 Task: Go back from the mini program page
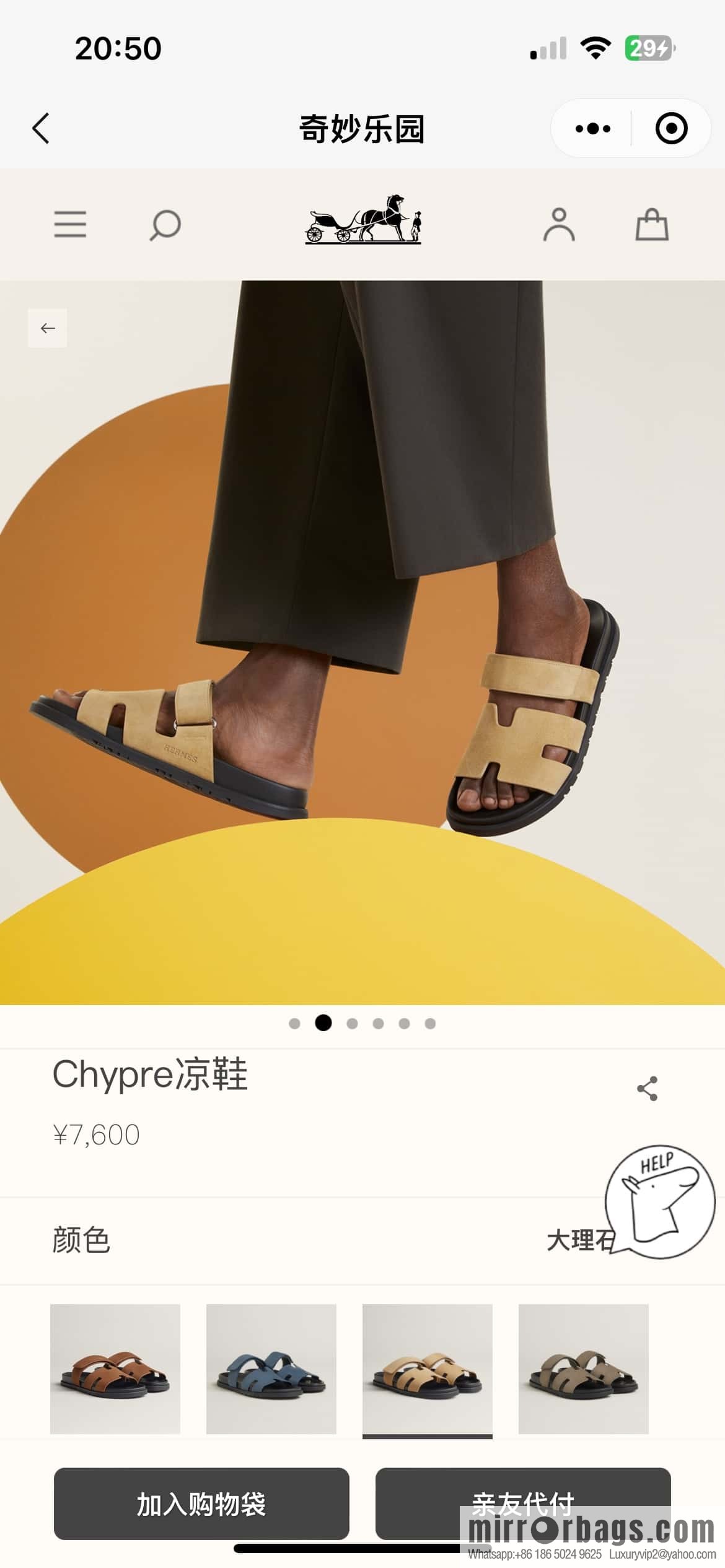click(x=41, y=129)
